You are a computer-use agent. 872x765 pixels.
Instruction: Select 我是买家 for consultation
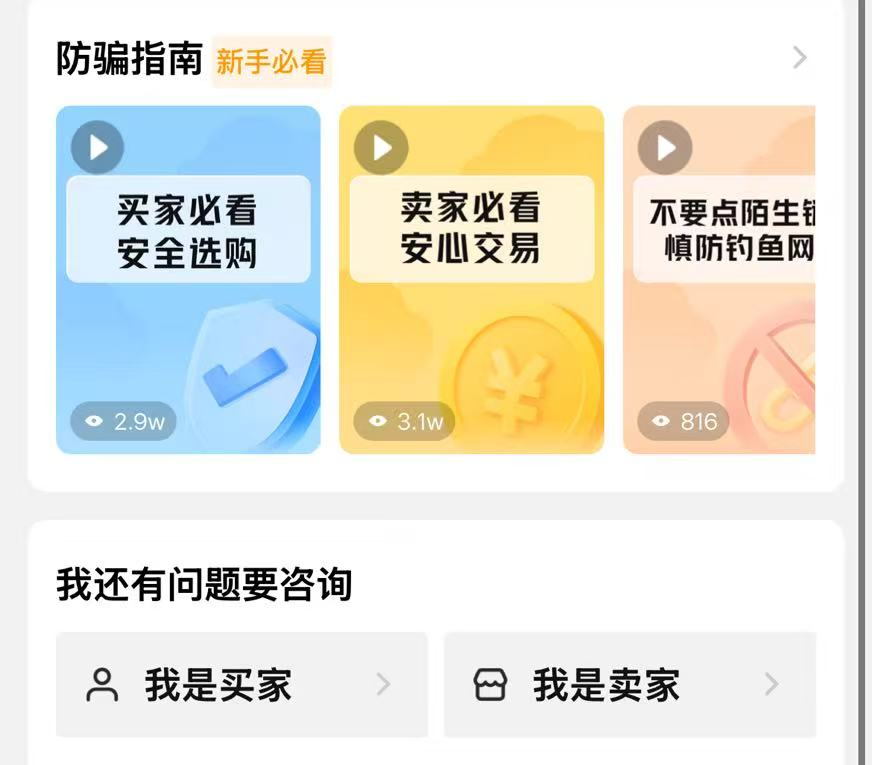(241, 685)
